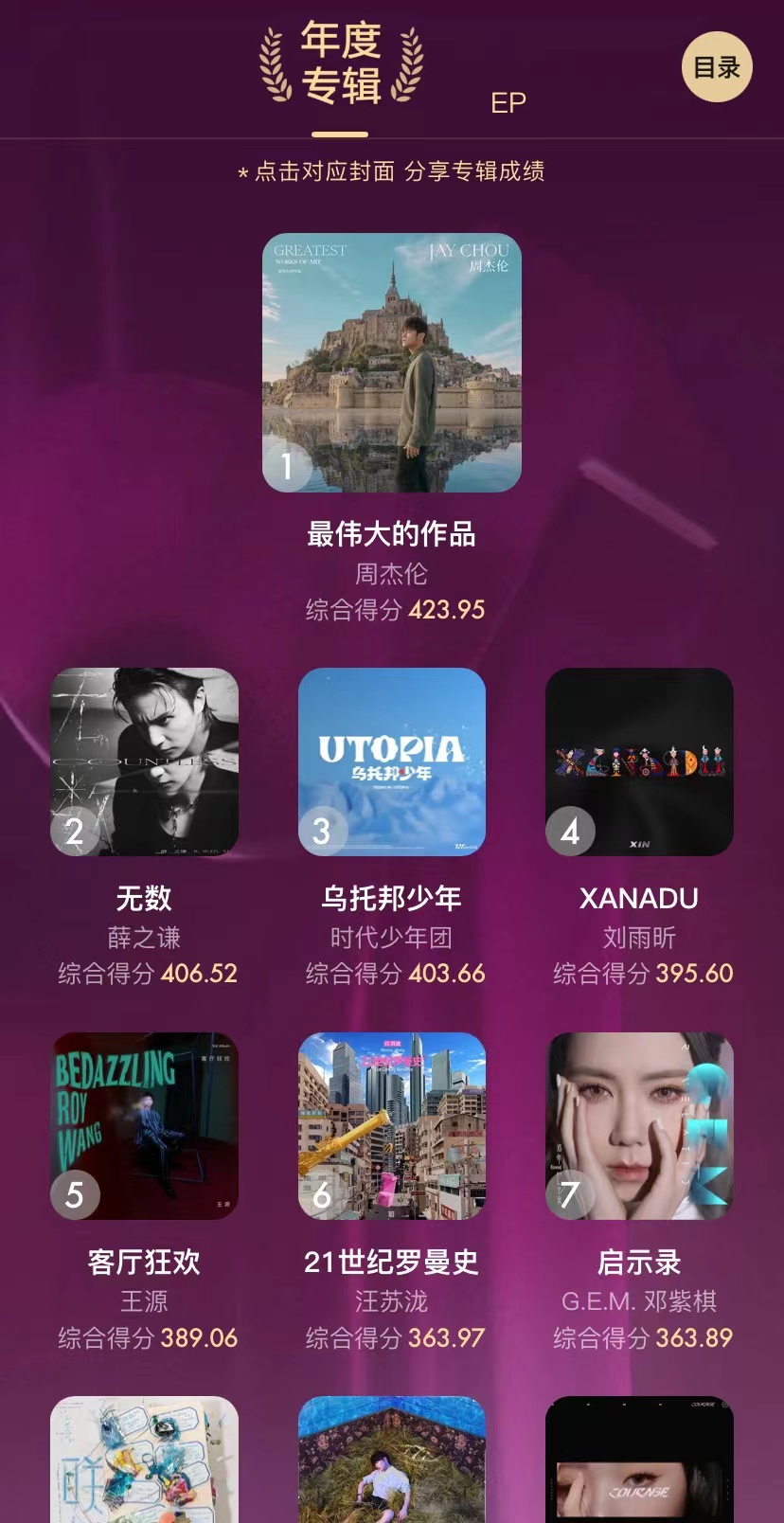The height and width of the screenshot is (1523, 784).
Task: Select the 年度专辑 section header
Action: click(341, 68)
